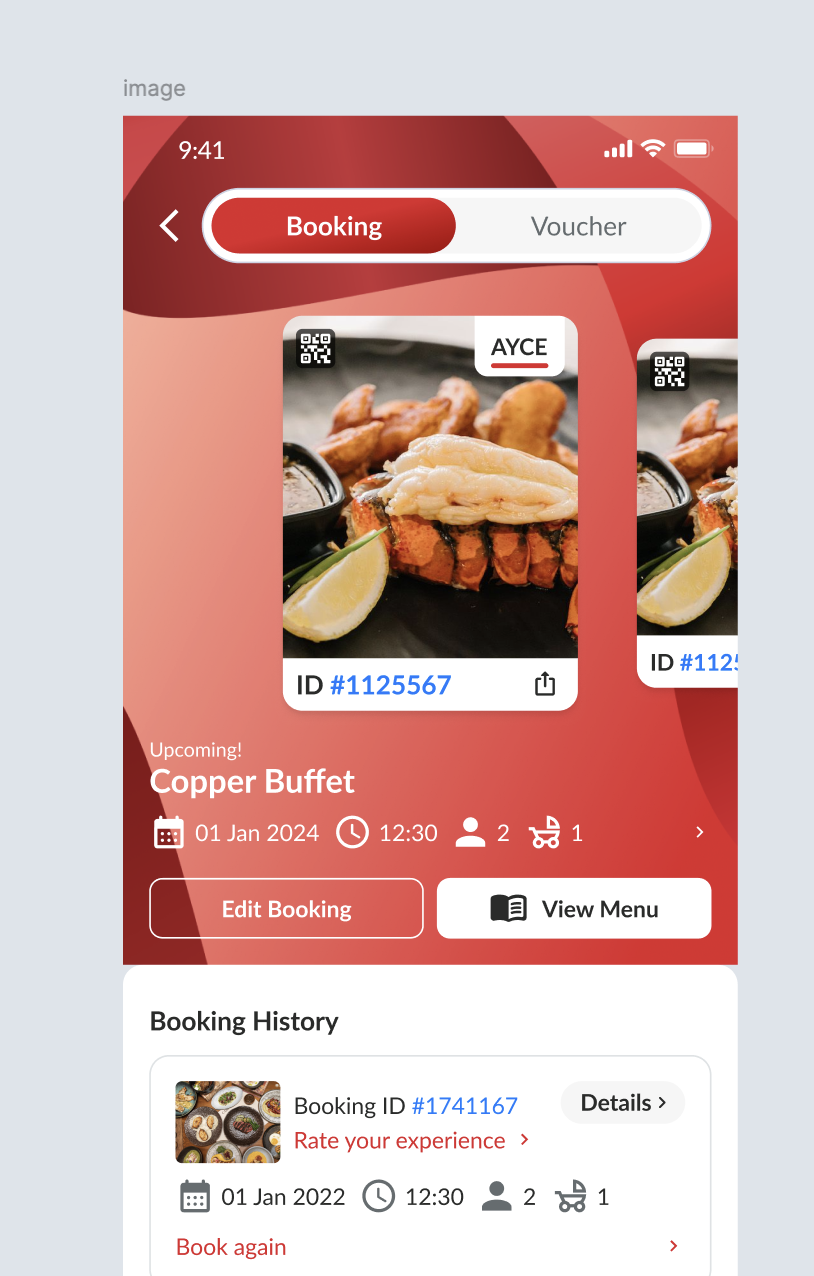Open View Menu
This screenshot has height=1276, width=814.
coord(574,909)
